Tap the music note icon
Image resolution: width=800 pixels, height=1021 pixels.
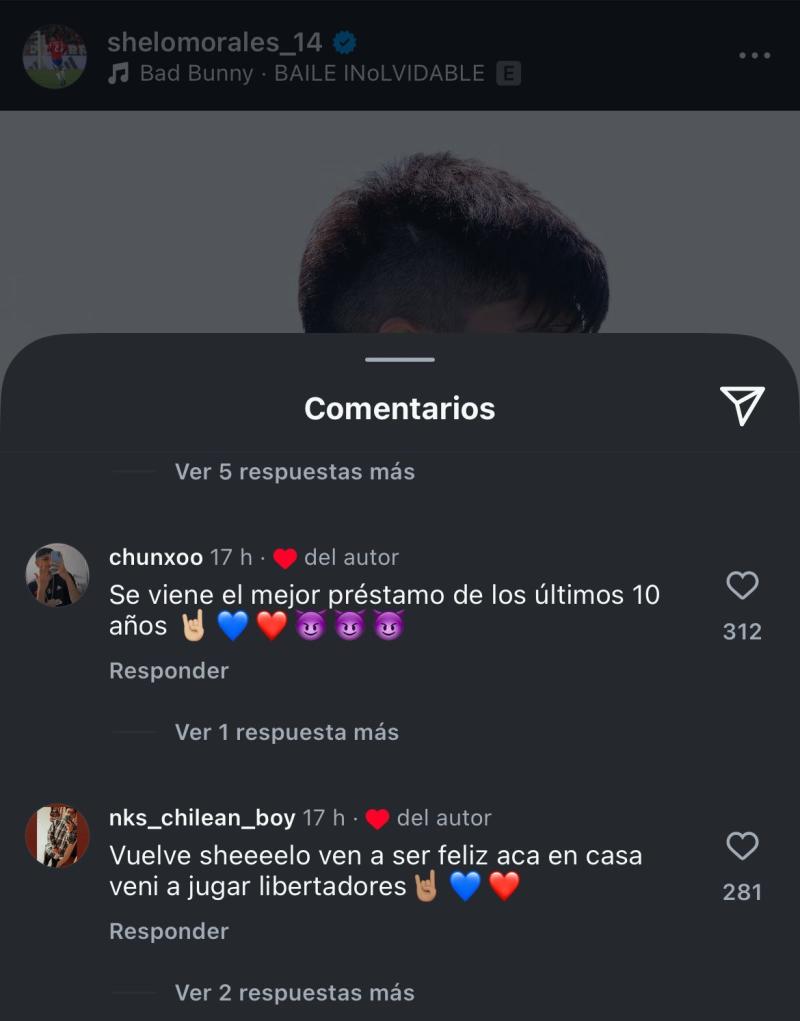(x=119, y=72)
